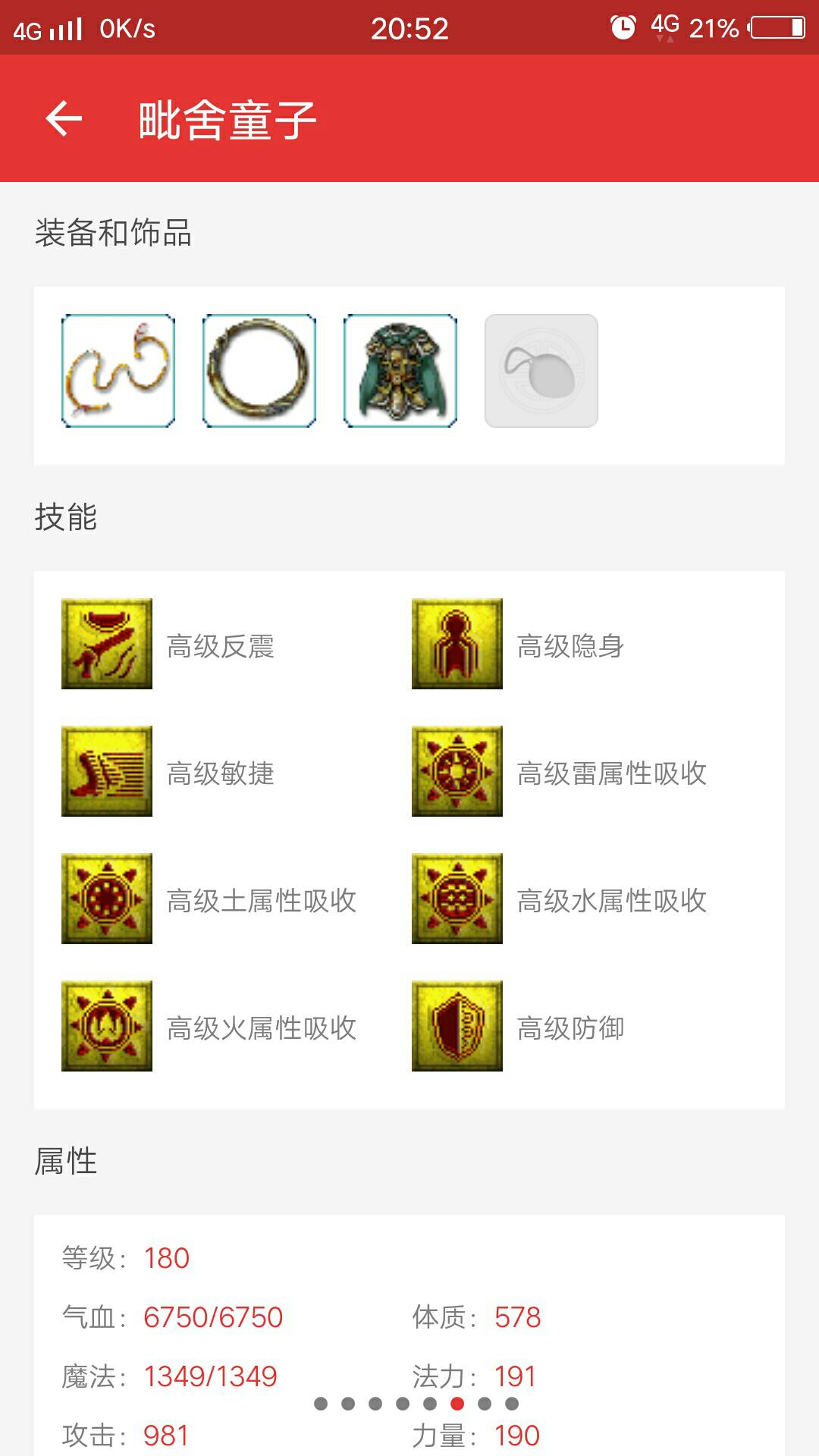View the 高级隐身 skill details
This screenshot has width=819, height=1456.
tap(457, 644)
